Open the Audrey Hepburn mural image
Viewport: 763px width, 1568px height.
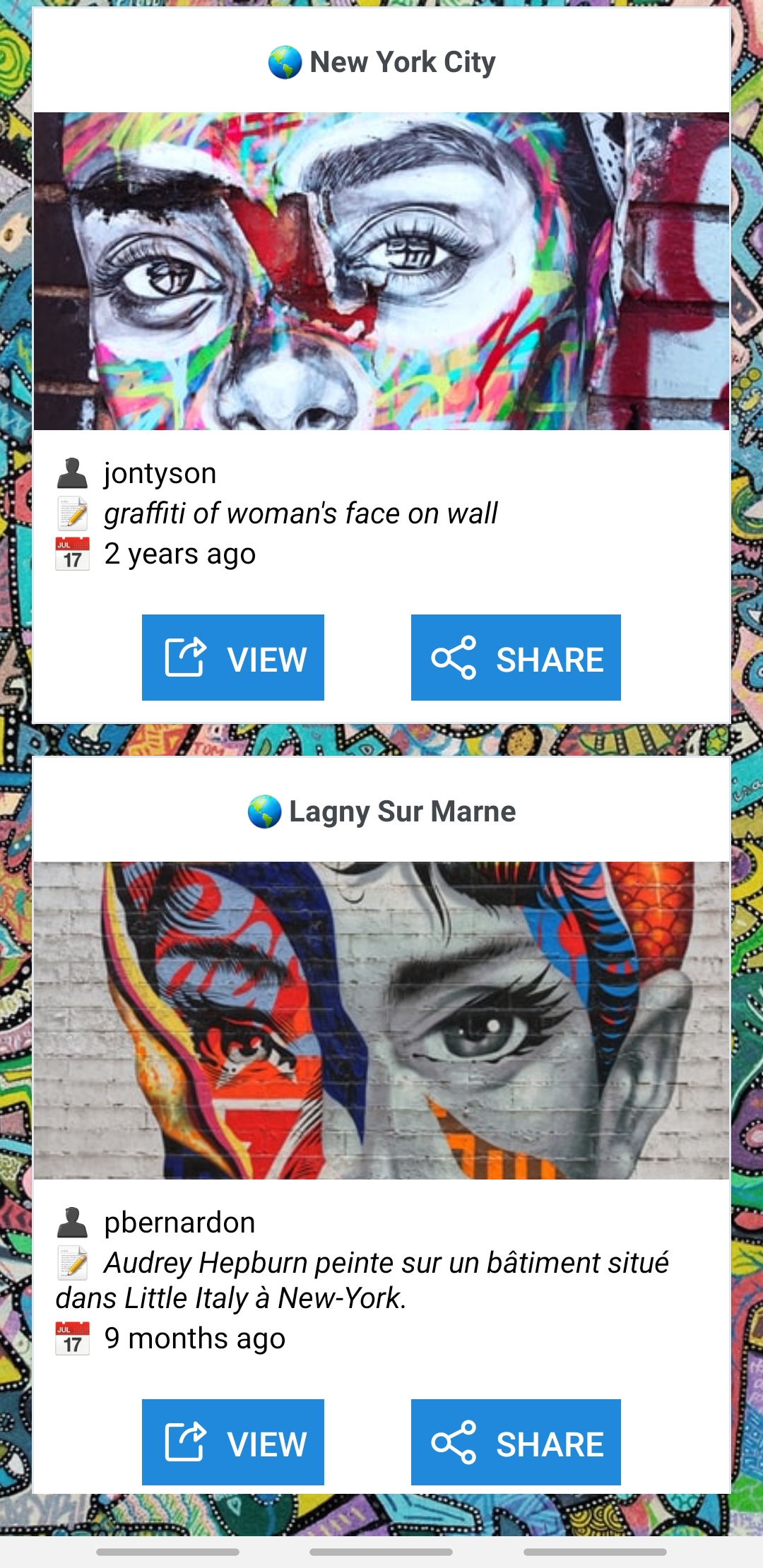tap(381, 1020)
